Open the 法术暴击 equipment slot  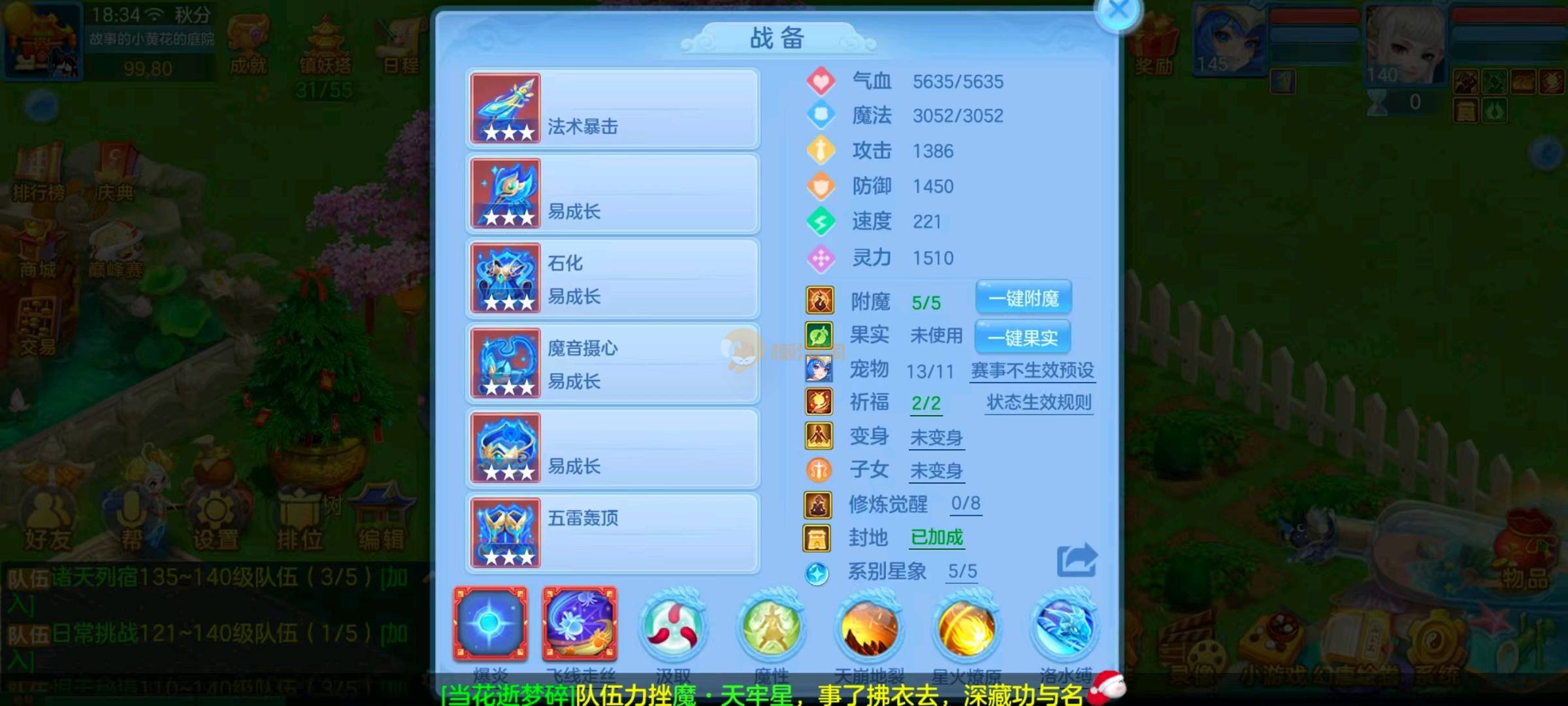tap(612, 109)
